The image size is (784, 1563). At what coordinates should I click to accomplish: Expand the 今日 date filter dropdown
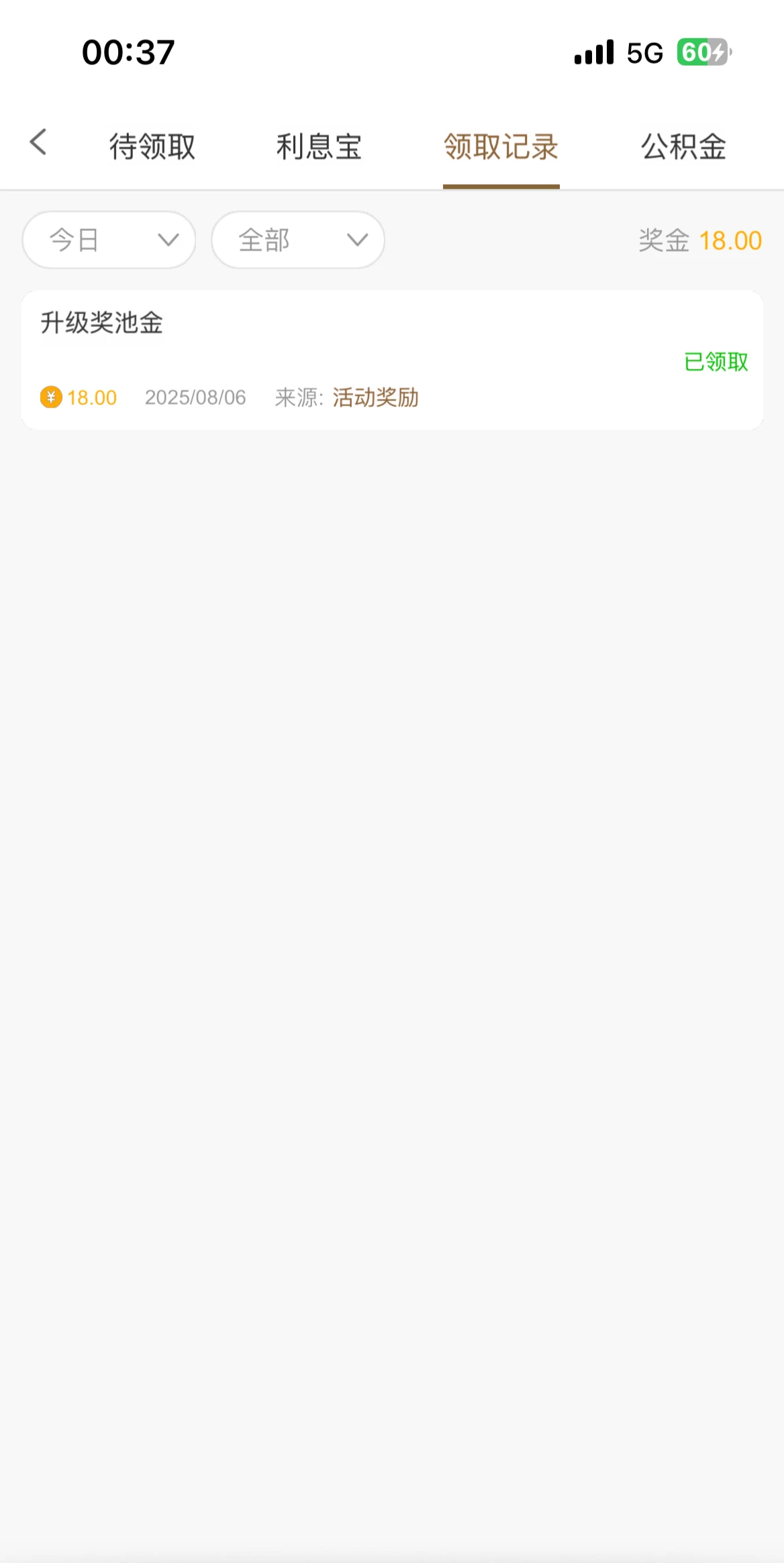(x=109, y=240)
